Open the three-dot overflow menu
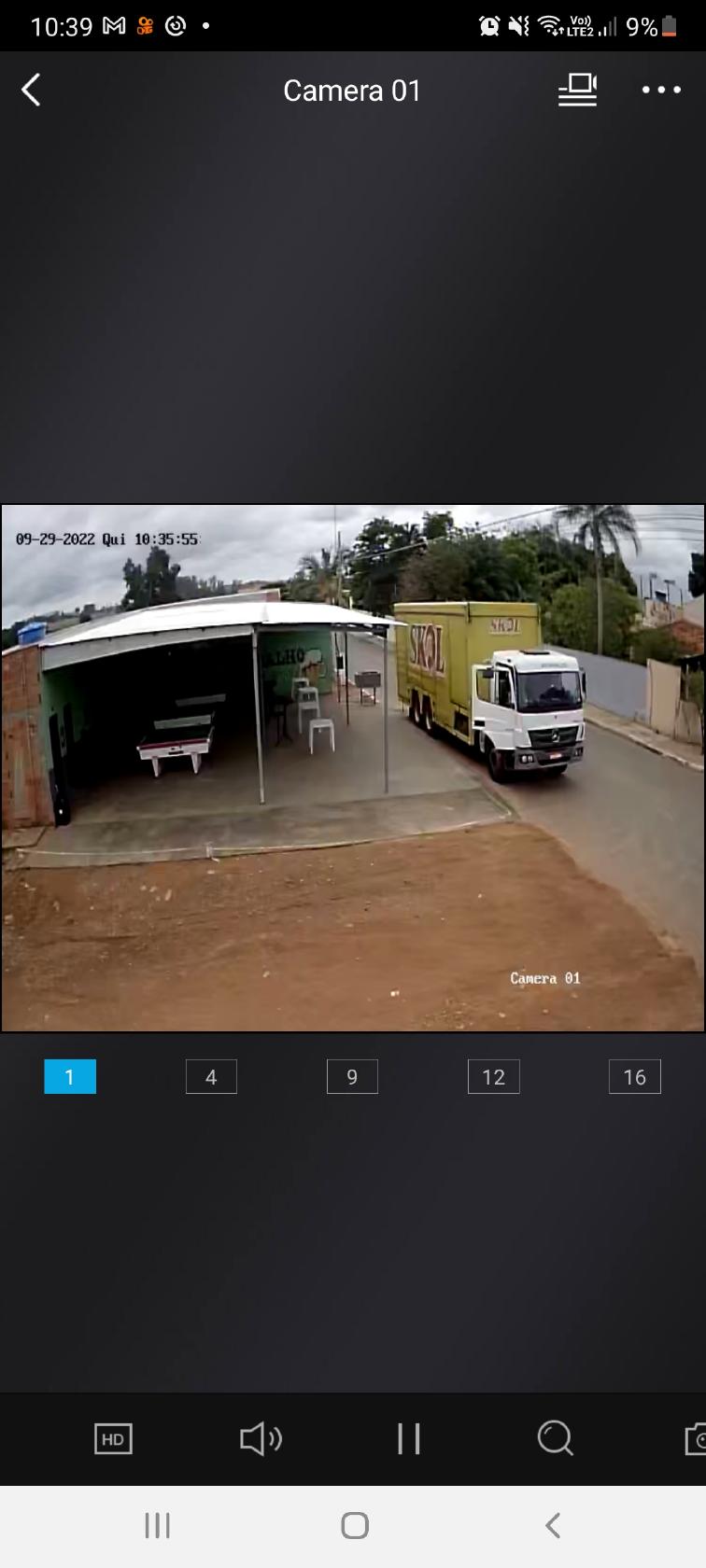Viewport: 706px width, 1568px height. 661,90
